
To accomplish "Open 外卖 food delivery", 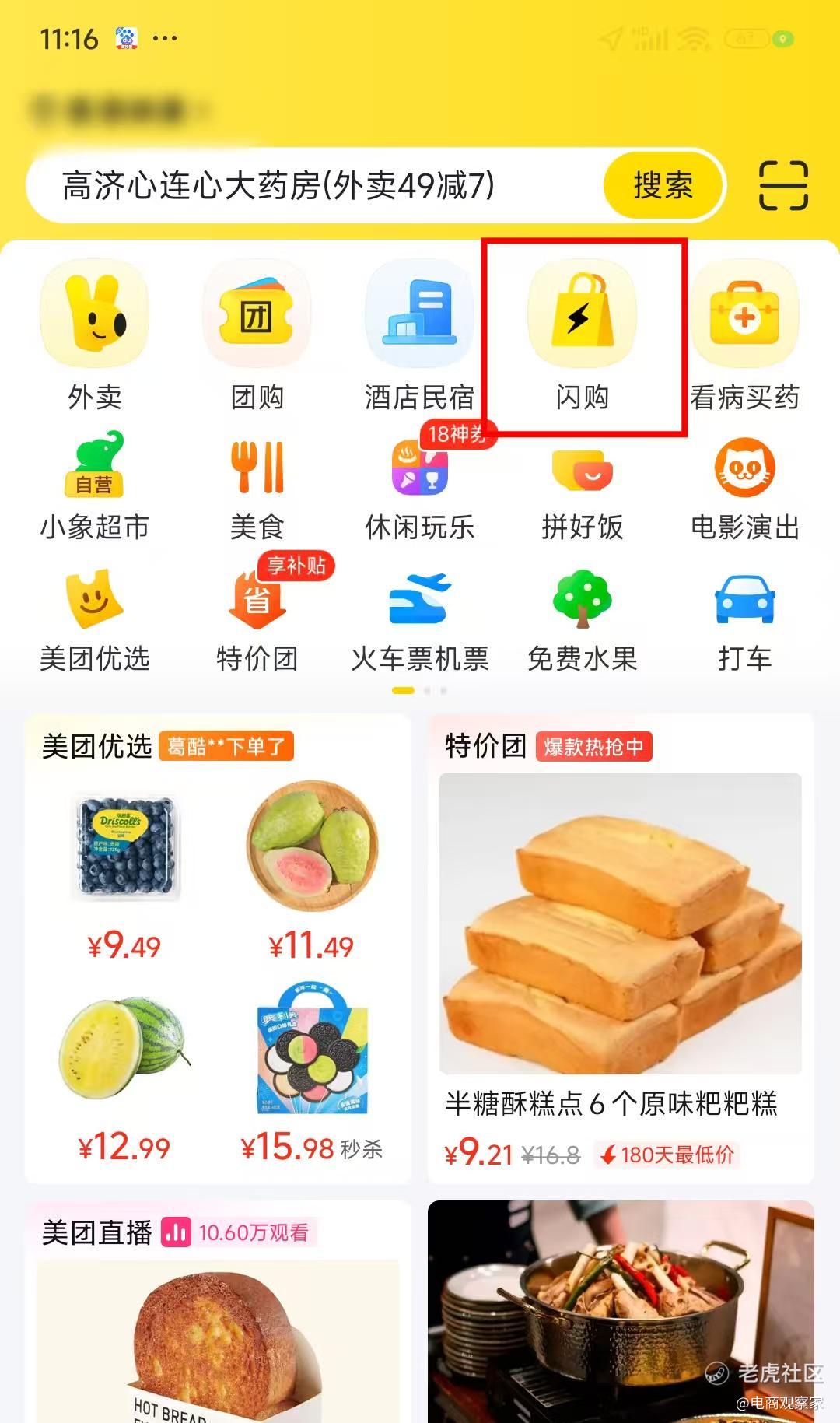I will click(95, 336).
